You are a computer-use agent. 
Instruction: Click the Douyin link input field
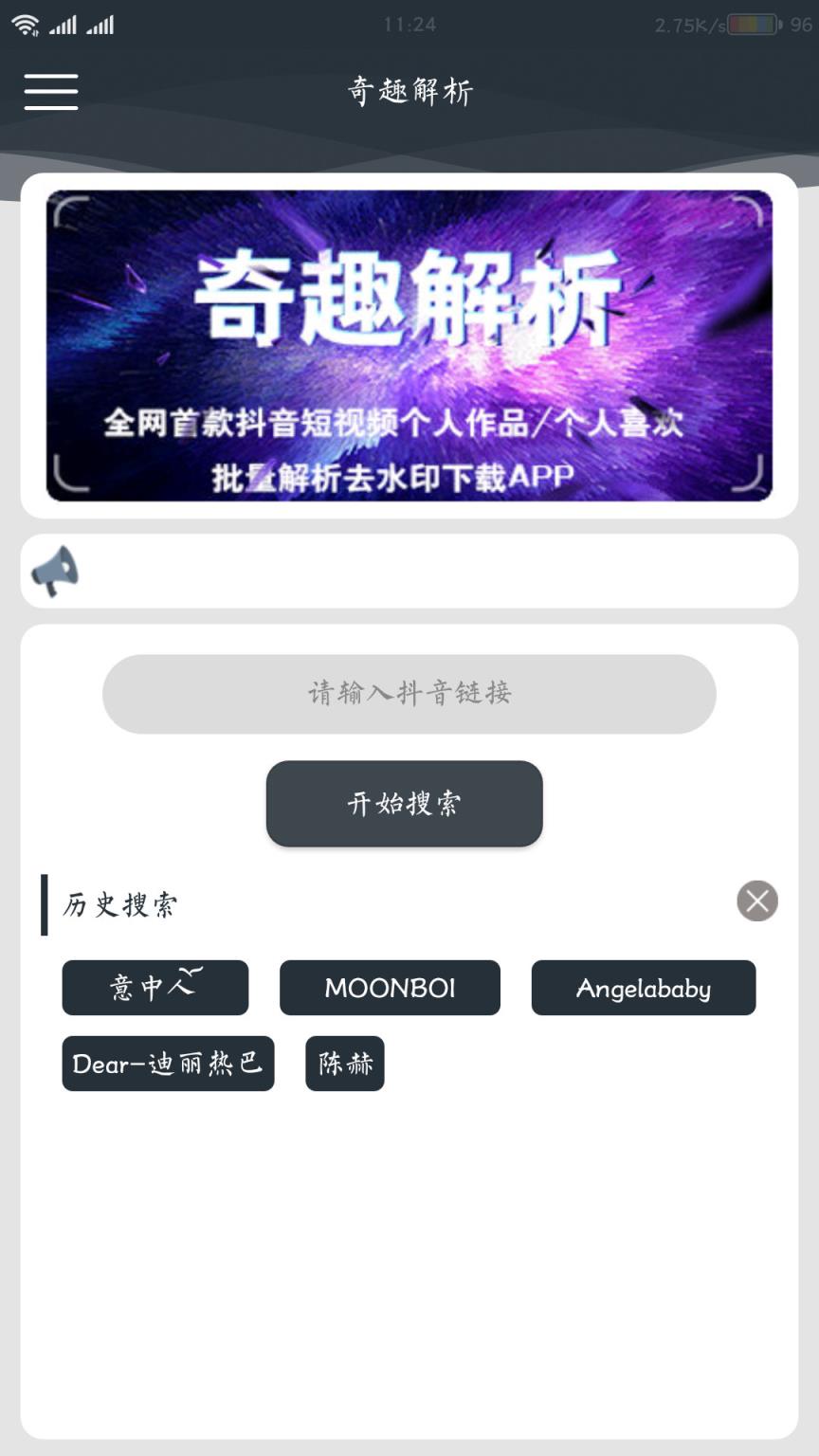409,693
